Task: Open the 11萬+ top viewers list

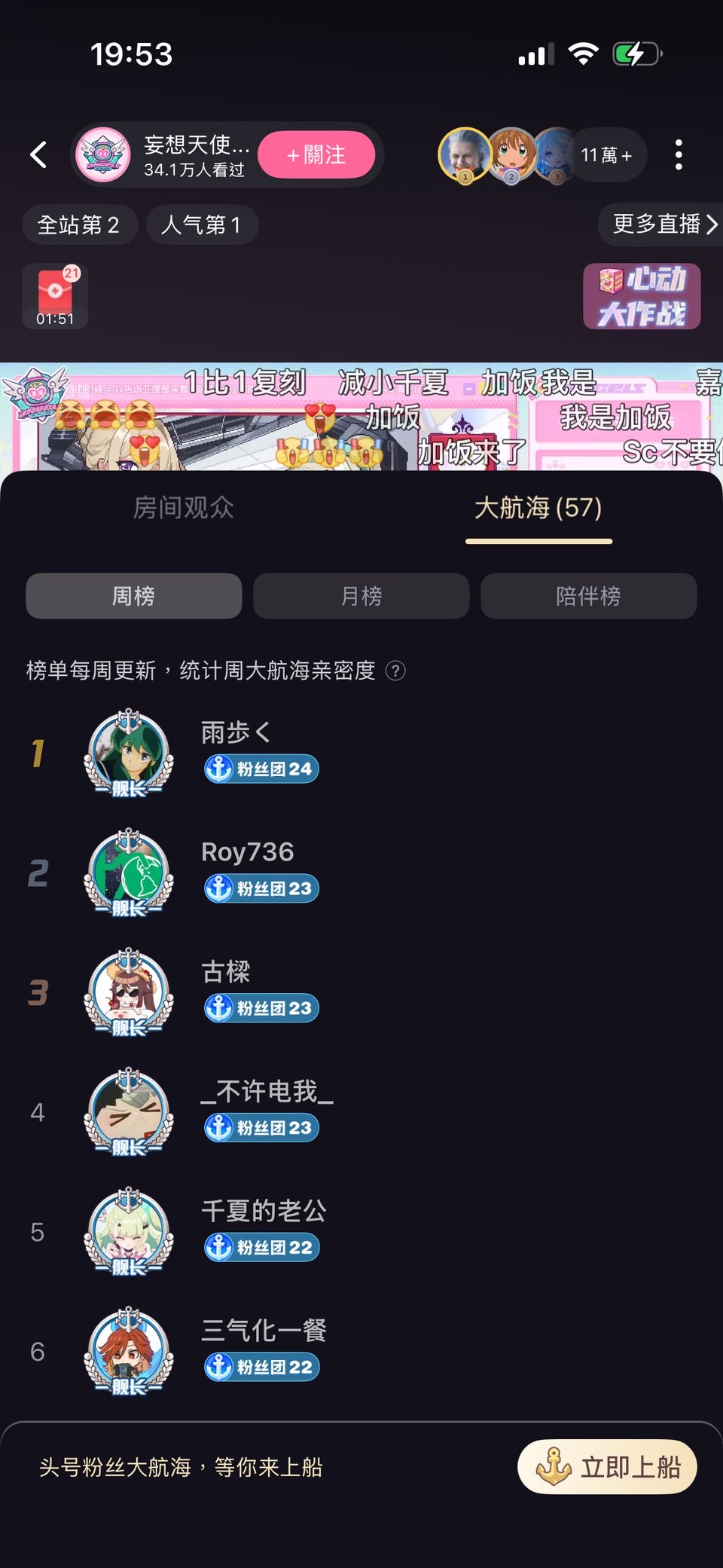Action: 606,154
